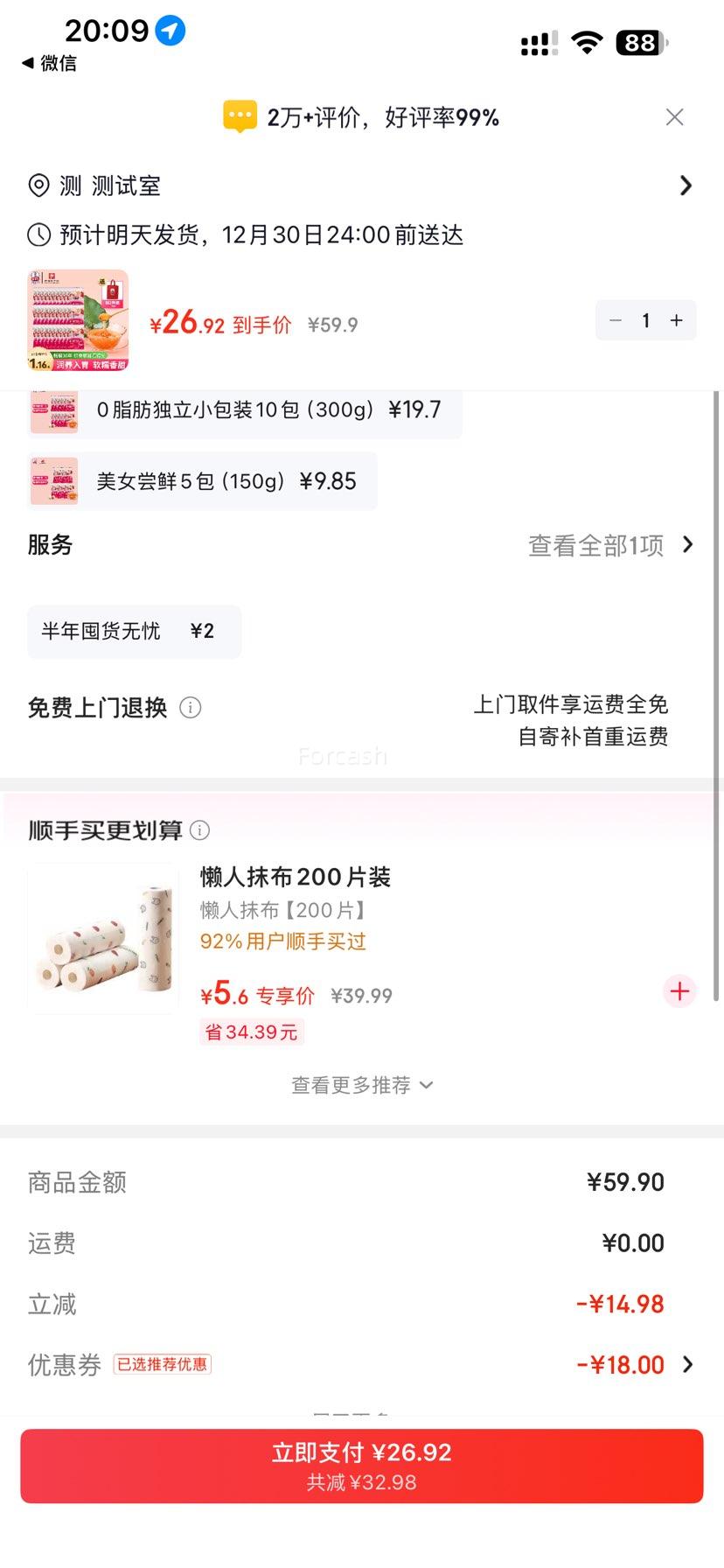
Task: Click the main product image thumbnail
Action: pyautogui.click(x=77, y=320)
